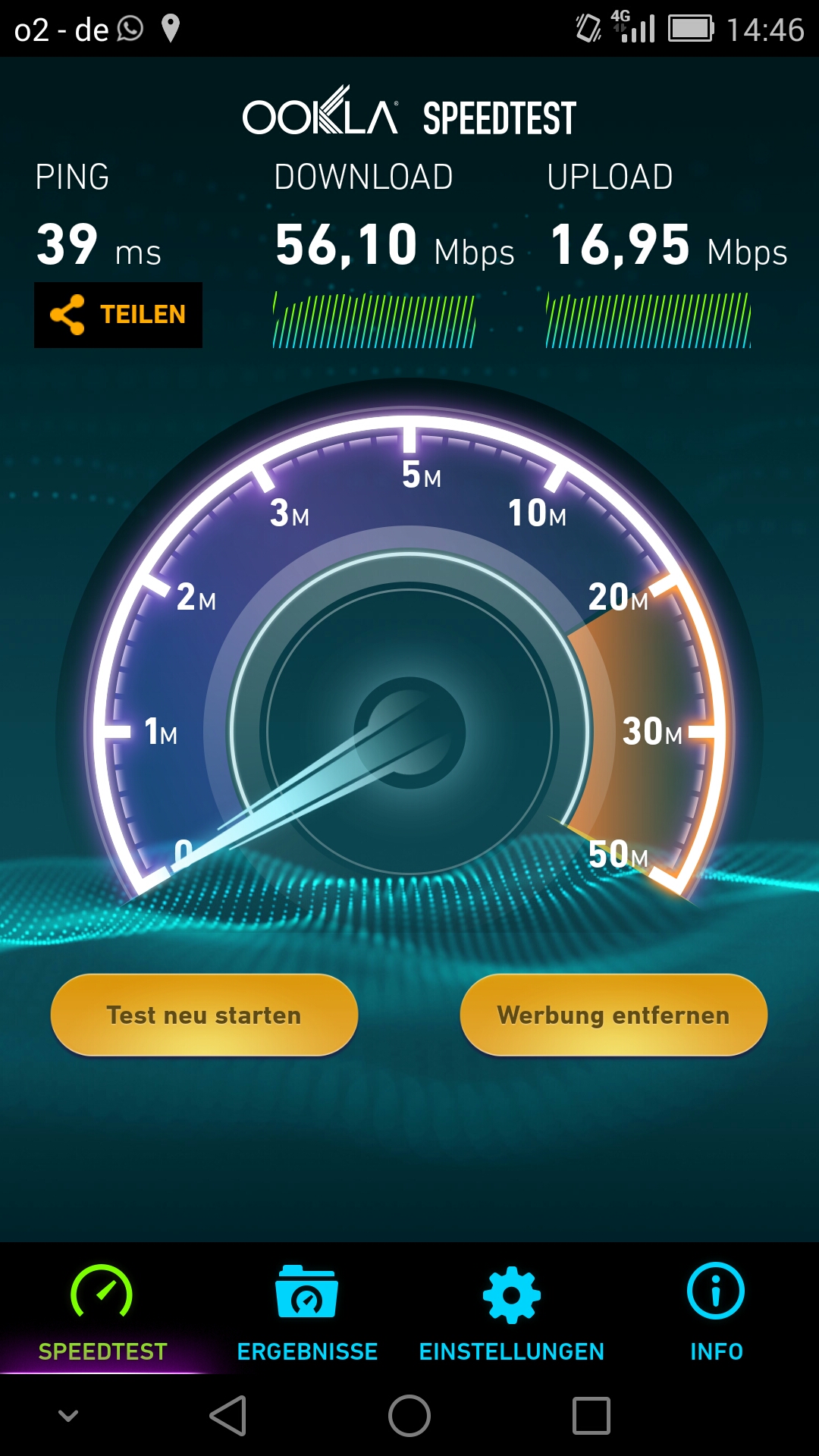Tap Test neu starten
The height and width of the screenshot is (1456, 819).
pyautogui.click(x=204, y=1015)
